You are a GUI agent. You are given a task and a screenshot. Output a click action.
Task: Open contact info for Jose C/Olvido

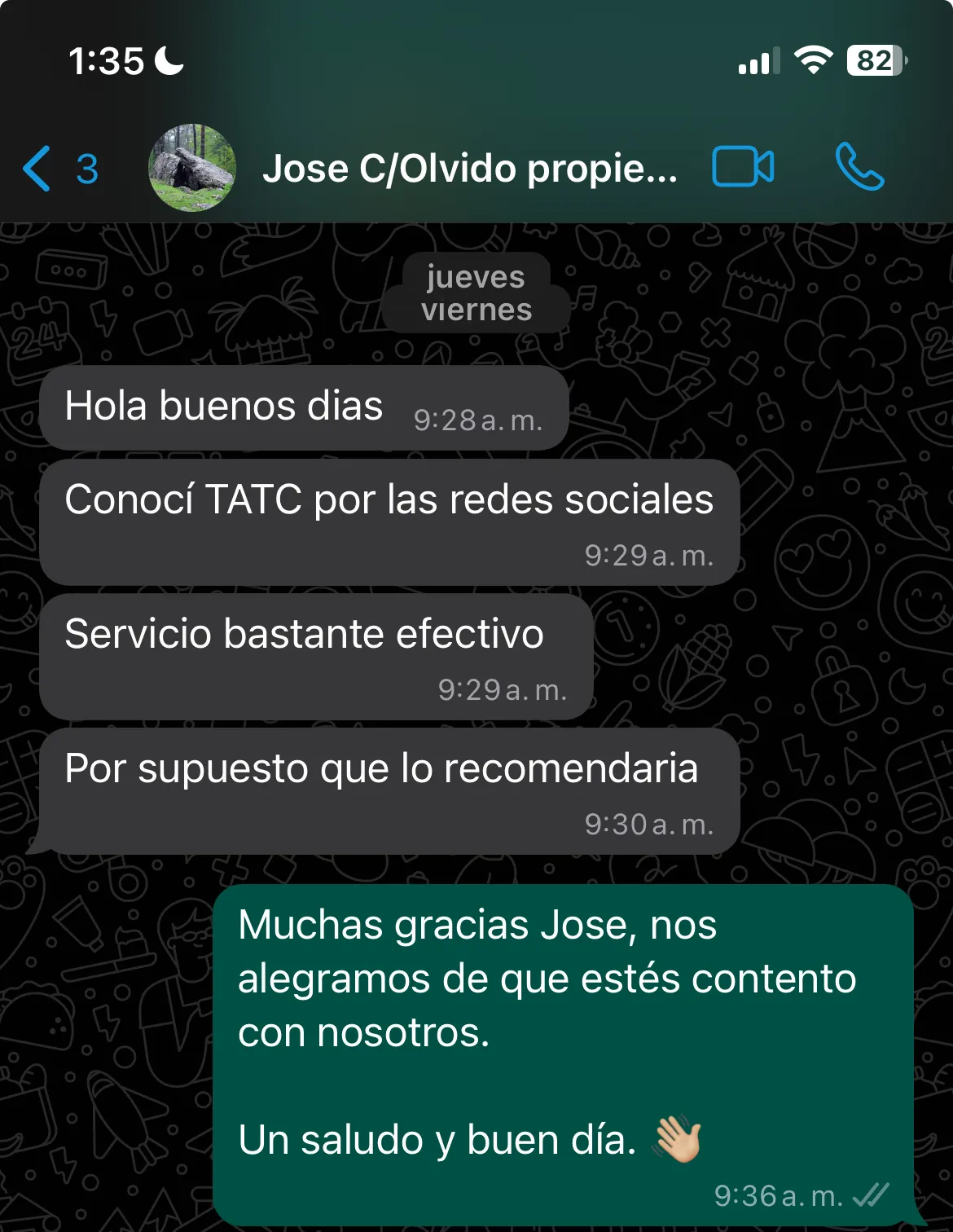coord(469,169)
